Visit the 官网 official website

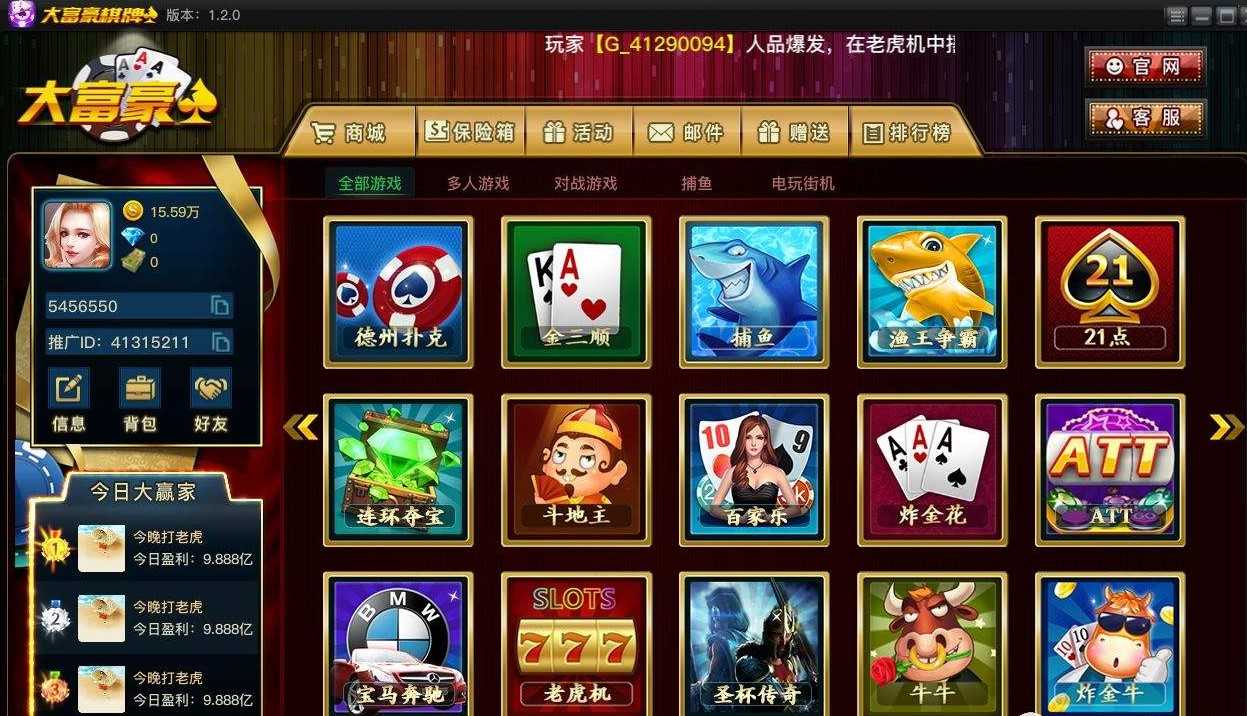click(x=1145, y=67)
